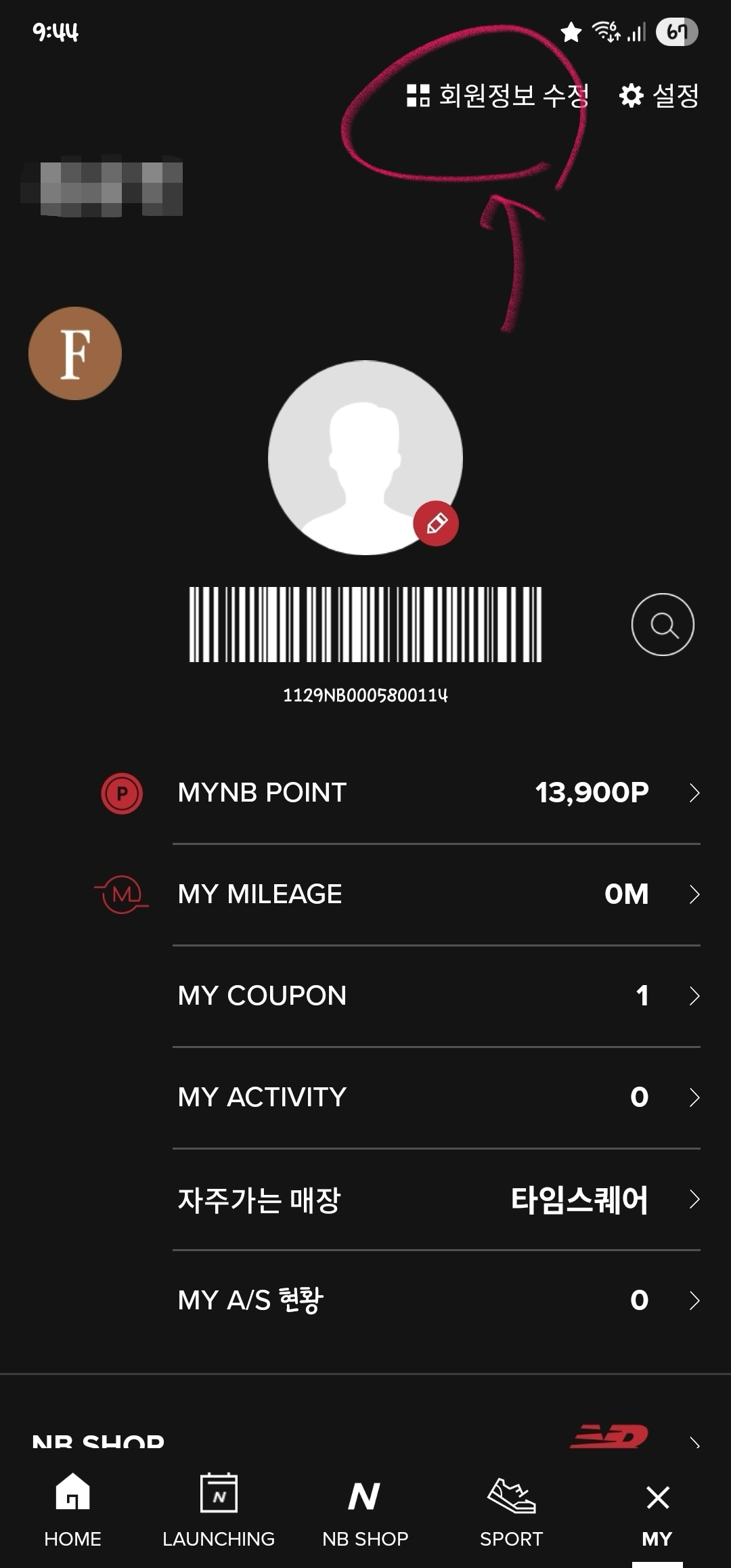Switch to the LAUNCHING tab

pyautogui.click(x=219, y=1511)
